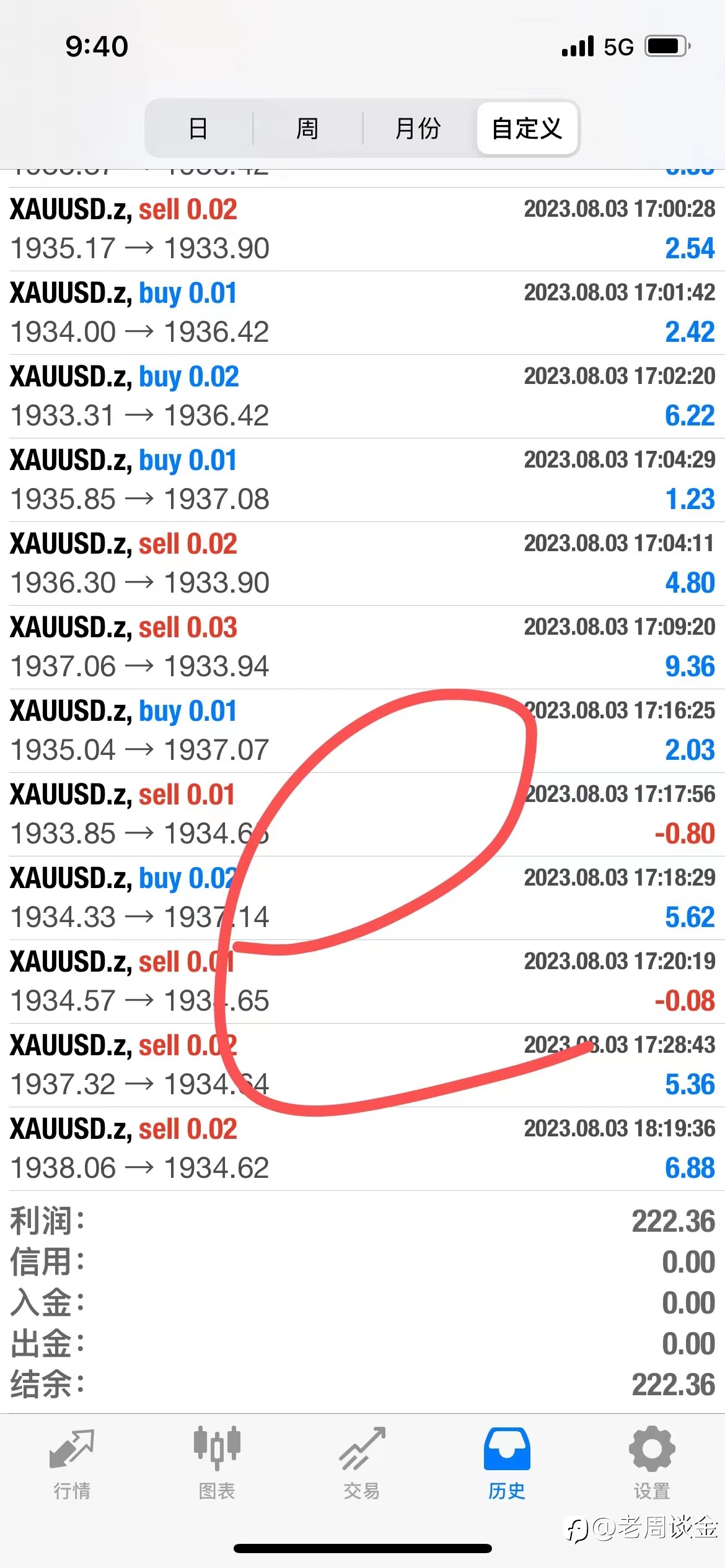Open the buy 0.01 trade with profit 2.42
Viewport: 725px width, 1568px height.
click(x=362, y=313)
